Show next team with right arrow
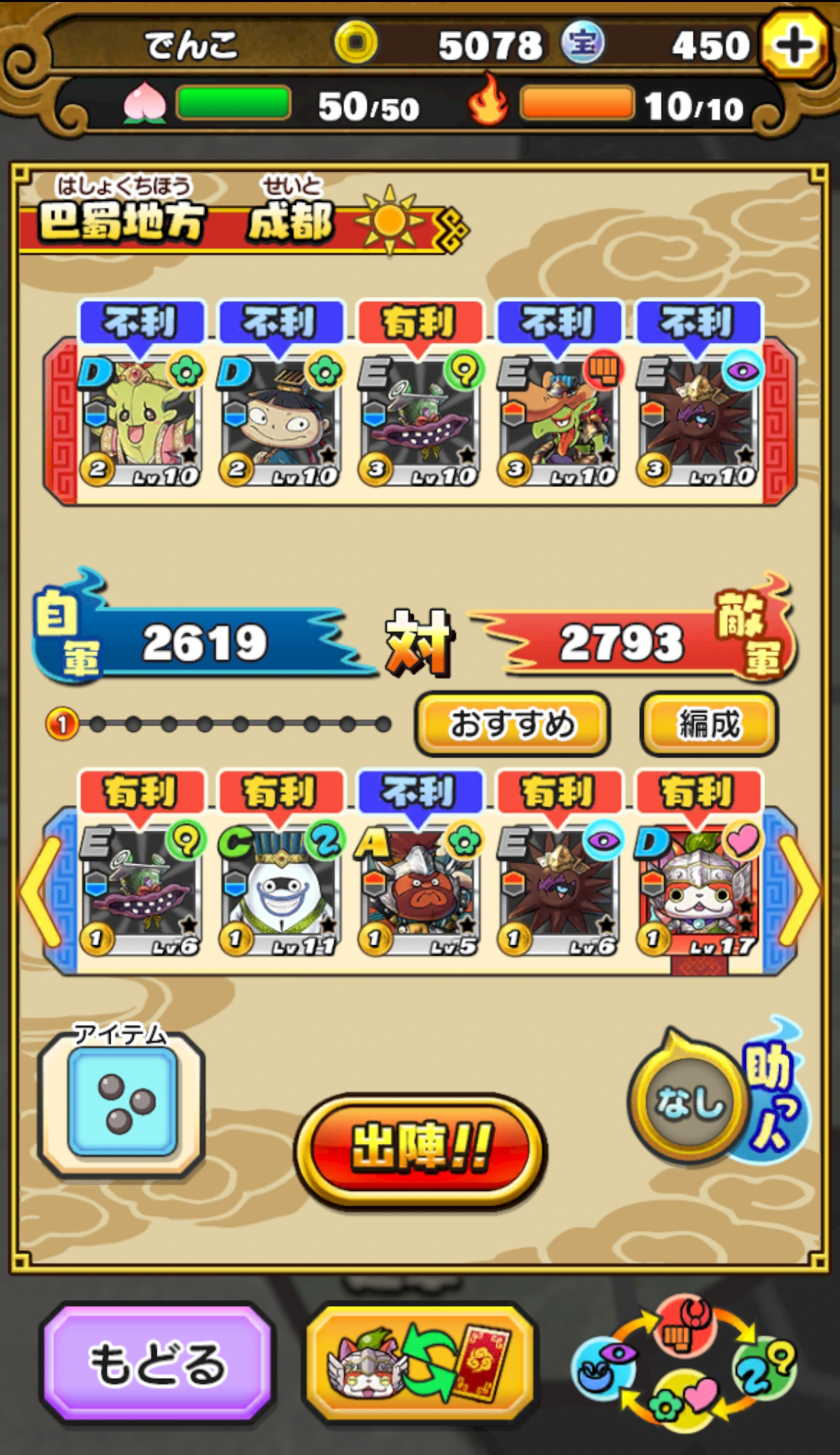Viewport: 840px width, 1455px height. point(799,892)
